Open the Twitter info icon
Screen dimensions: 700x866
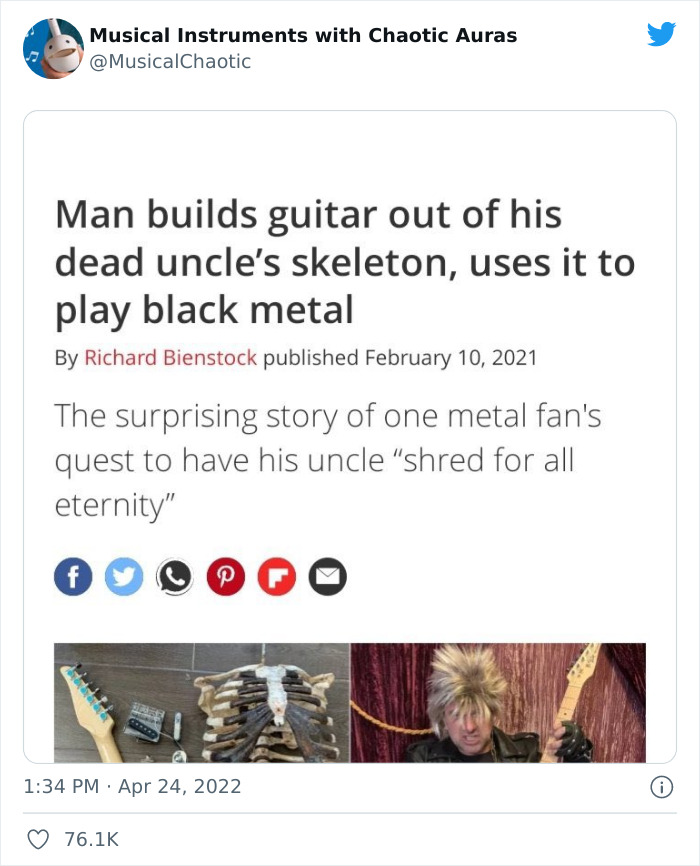(x=661, y=787)
